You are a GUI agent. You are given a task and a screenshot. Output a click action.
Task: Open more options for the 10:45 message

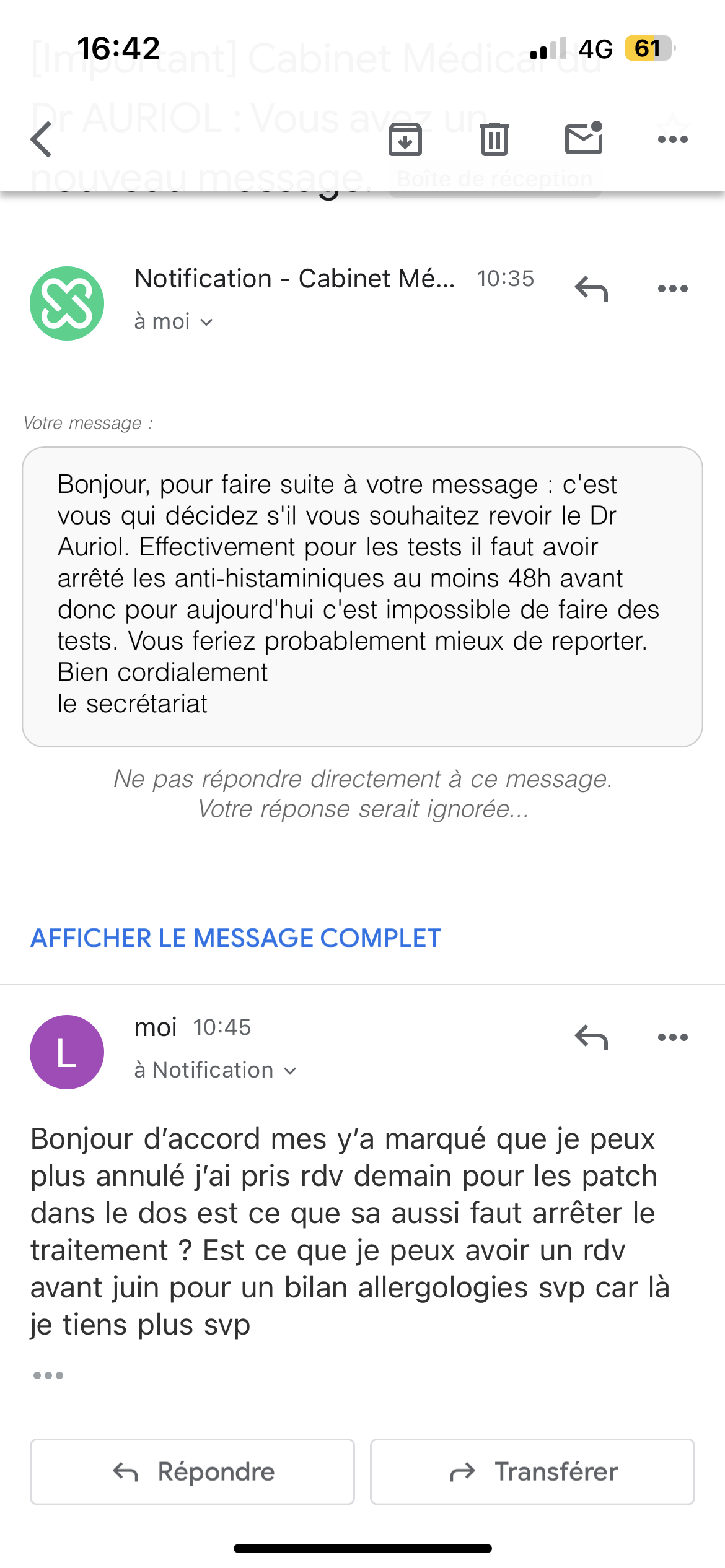pyautogui.click(x=672, y=1037)
